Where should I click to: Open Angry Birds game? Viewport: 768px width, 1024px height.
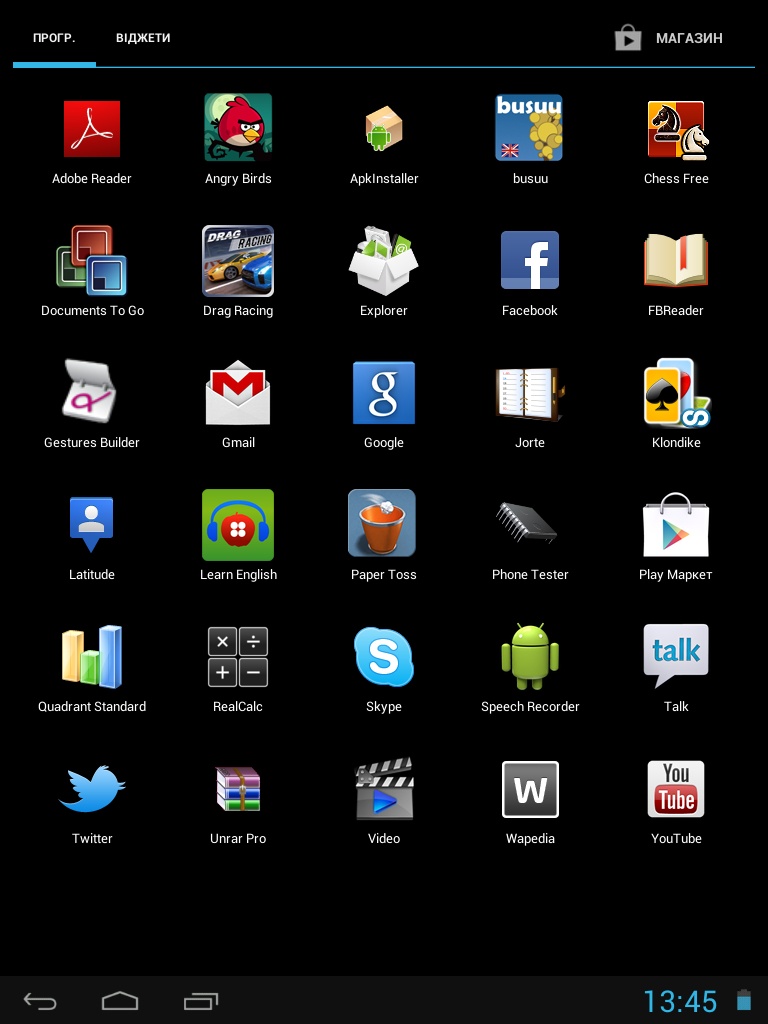[238, 130]
